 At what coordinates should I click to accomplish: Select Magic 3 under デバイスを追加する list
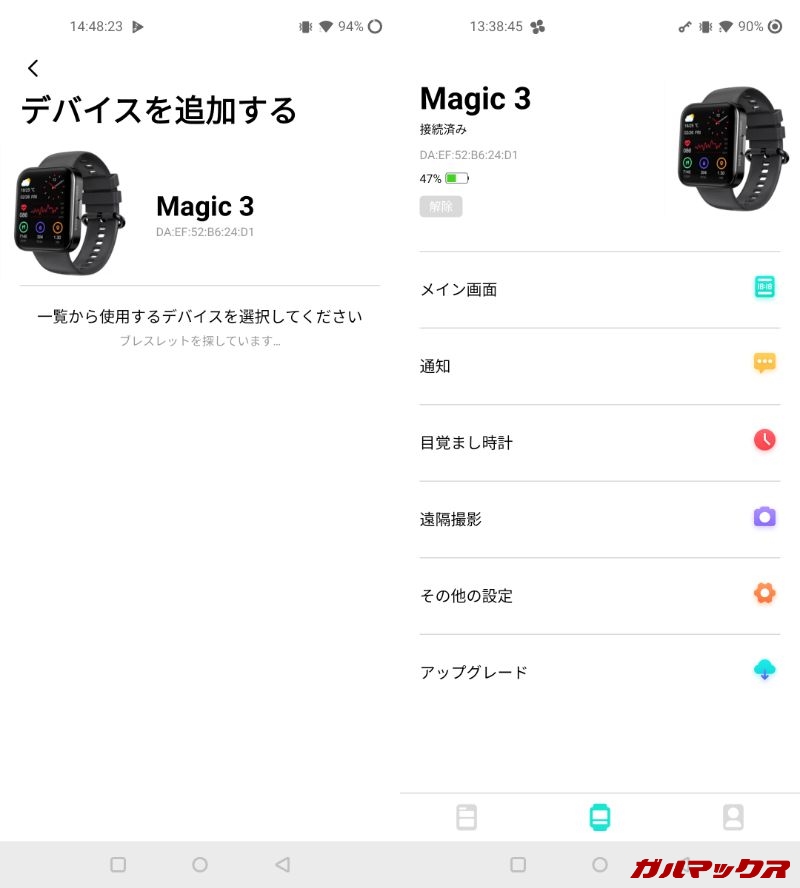200,213
